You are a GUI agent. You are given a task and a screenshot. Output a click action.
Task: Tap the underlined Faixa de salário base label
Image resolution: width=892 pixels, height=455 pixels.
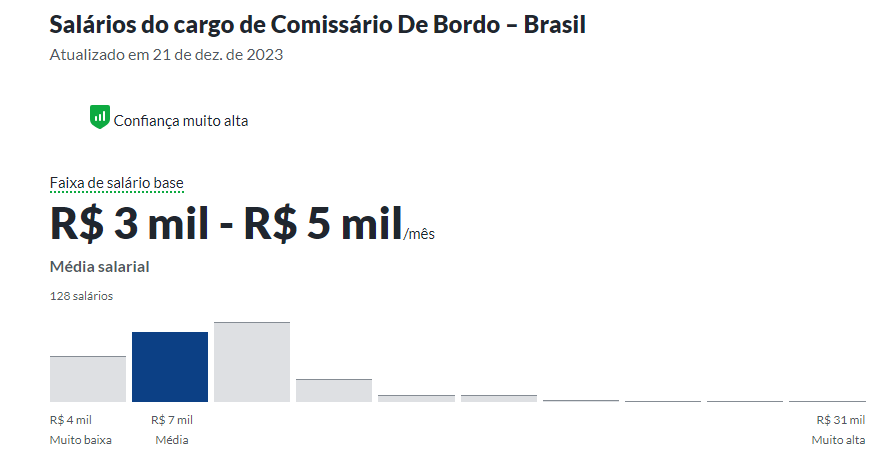coord(116,182)
